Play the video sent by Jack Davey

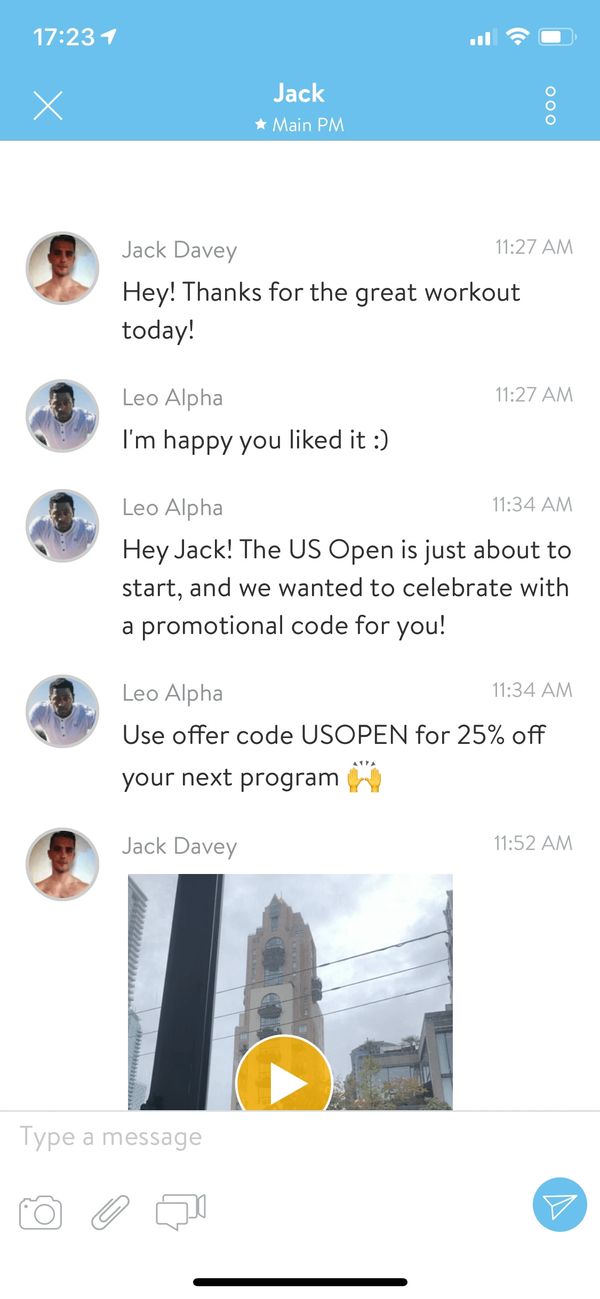(284, 1082)
